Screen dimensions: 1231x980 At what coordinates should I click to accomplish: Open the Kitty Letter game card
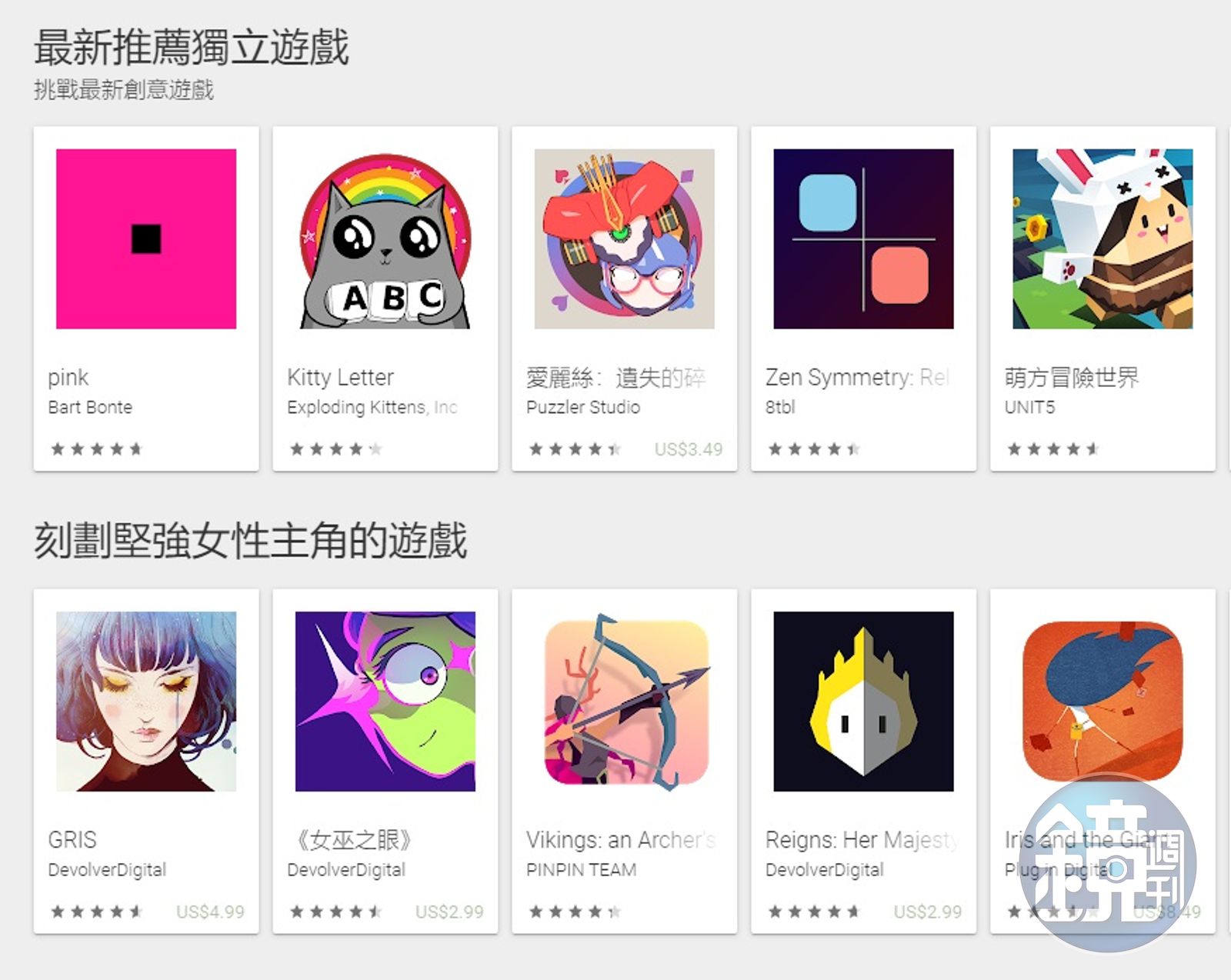tap(385, 239)
